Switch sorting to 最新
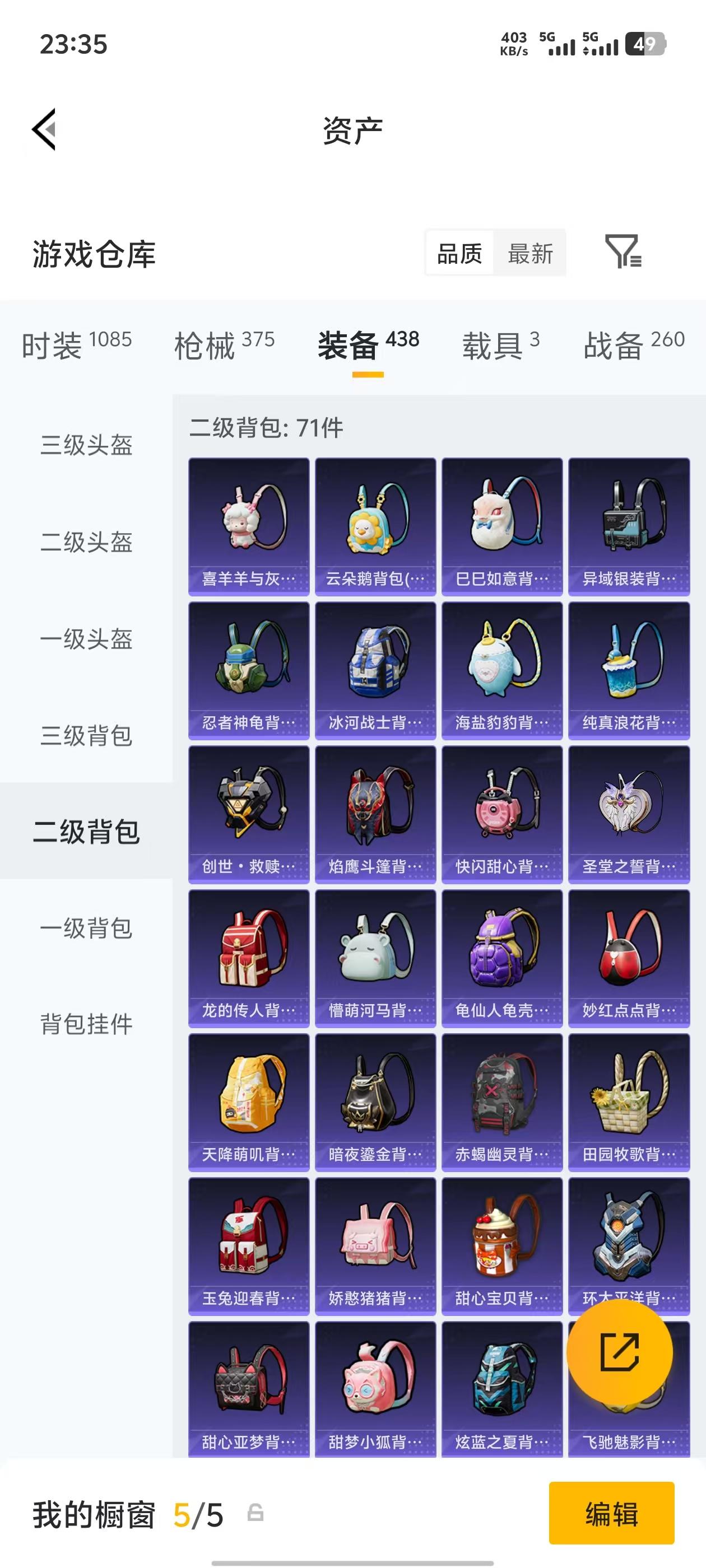 point(529,253)
